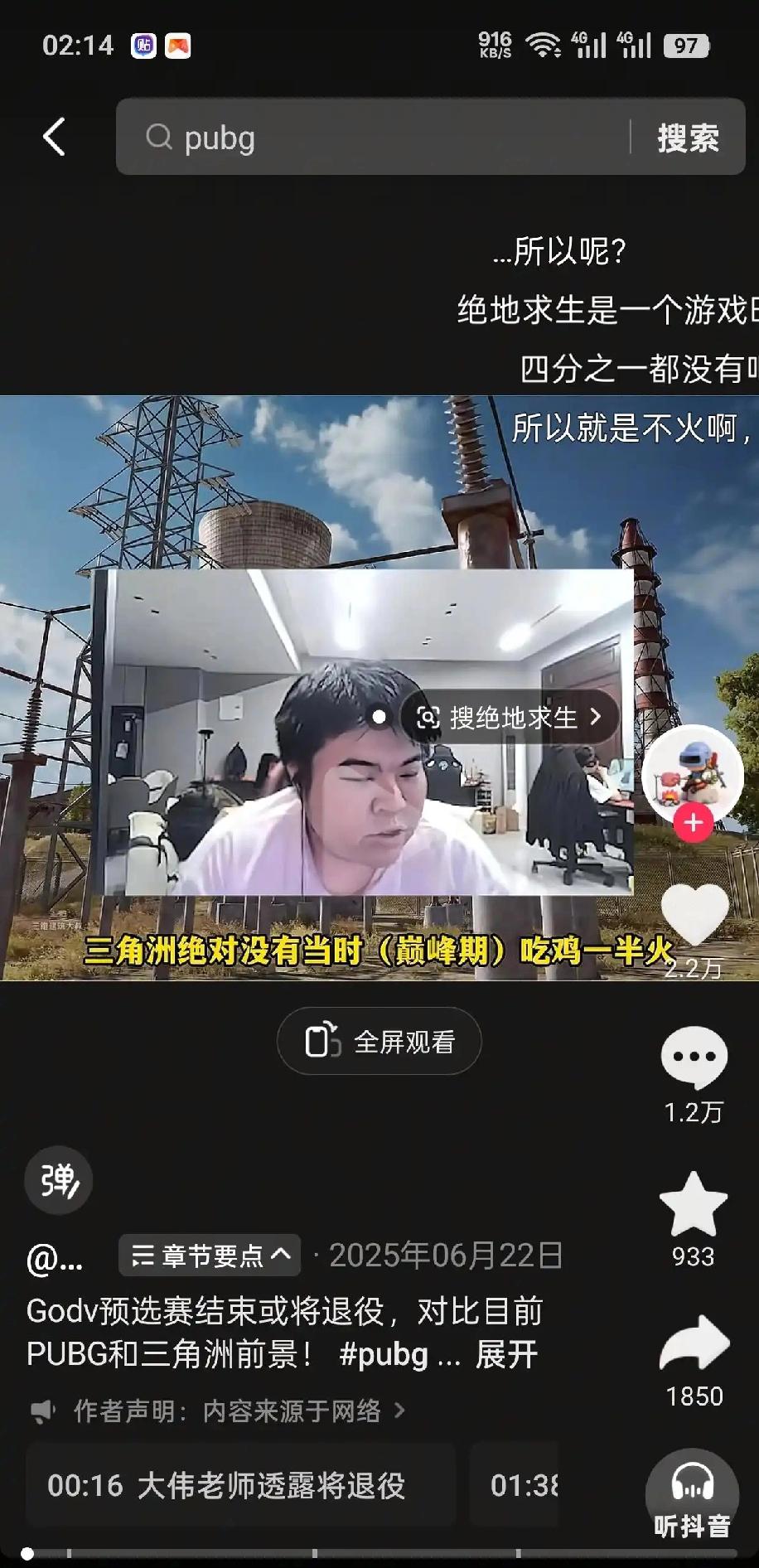The image size is (759, 1568).
Task: Enable fullscreen with 全屏观看
Action: coord(379,1042)
